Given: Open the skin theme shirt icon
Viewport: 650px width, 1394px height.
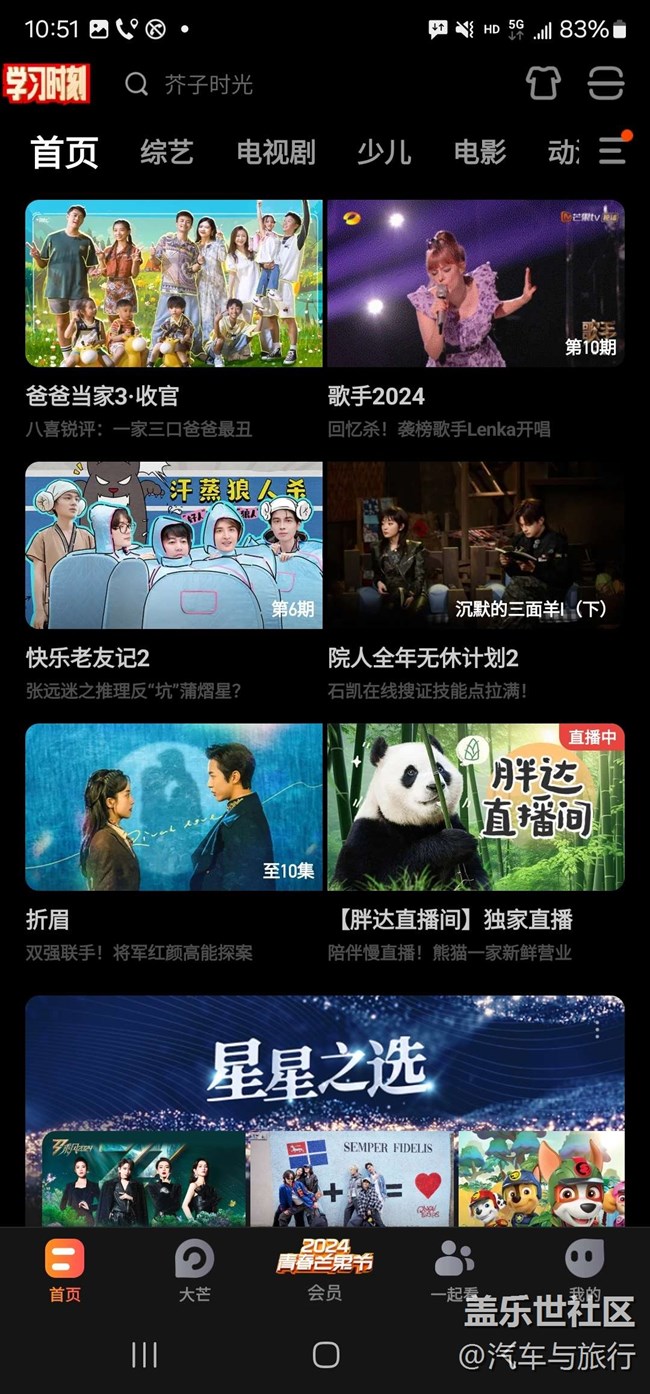Looking at the screenshot, I should [543, 84].
